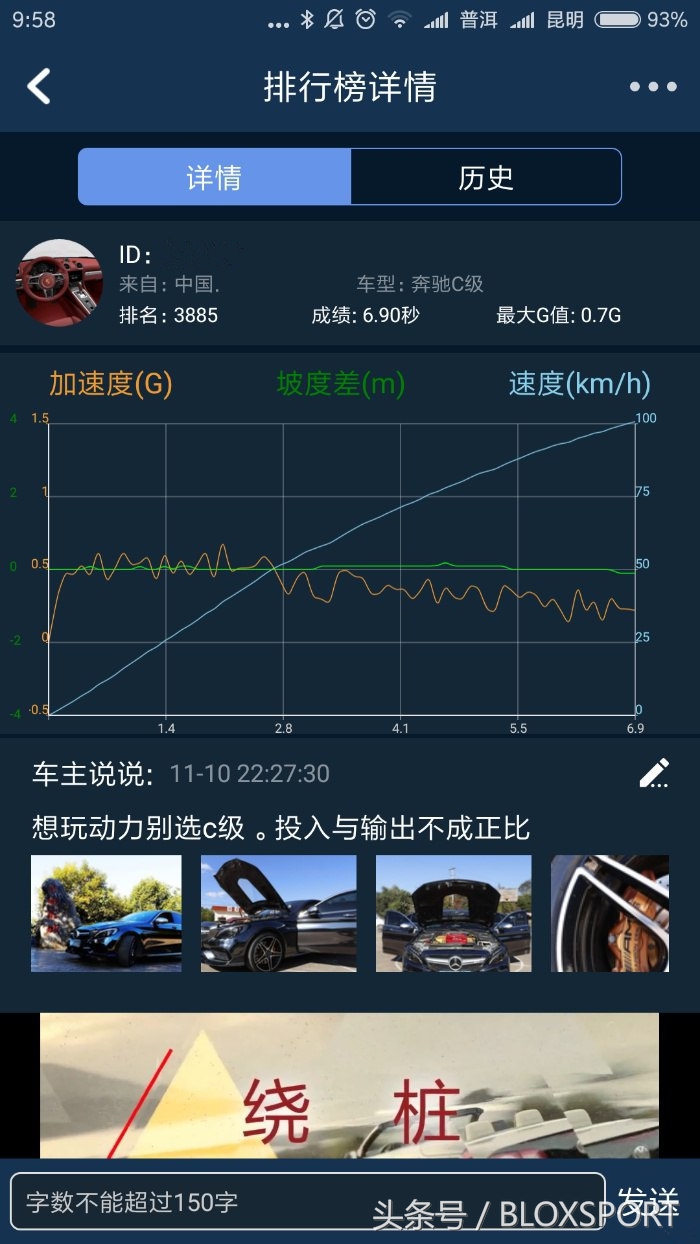This screenshot has width=700, height=1244.
Task: Send the comment with 发送
Action: pyautogui.click(x=648, y=1200)
